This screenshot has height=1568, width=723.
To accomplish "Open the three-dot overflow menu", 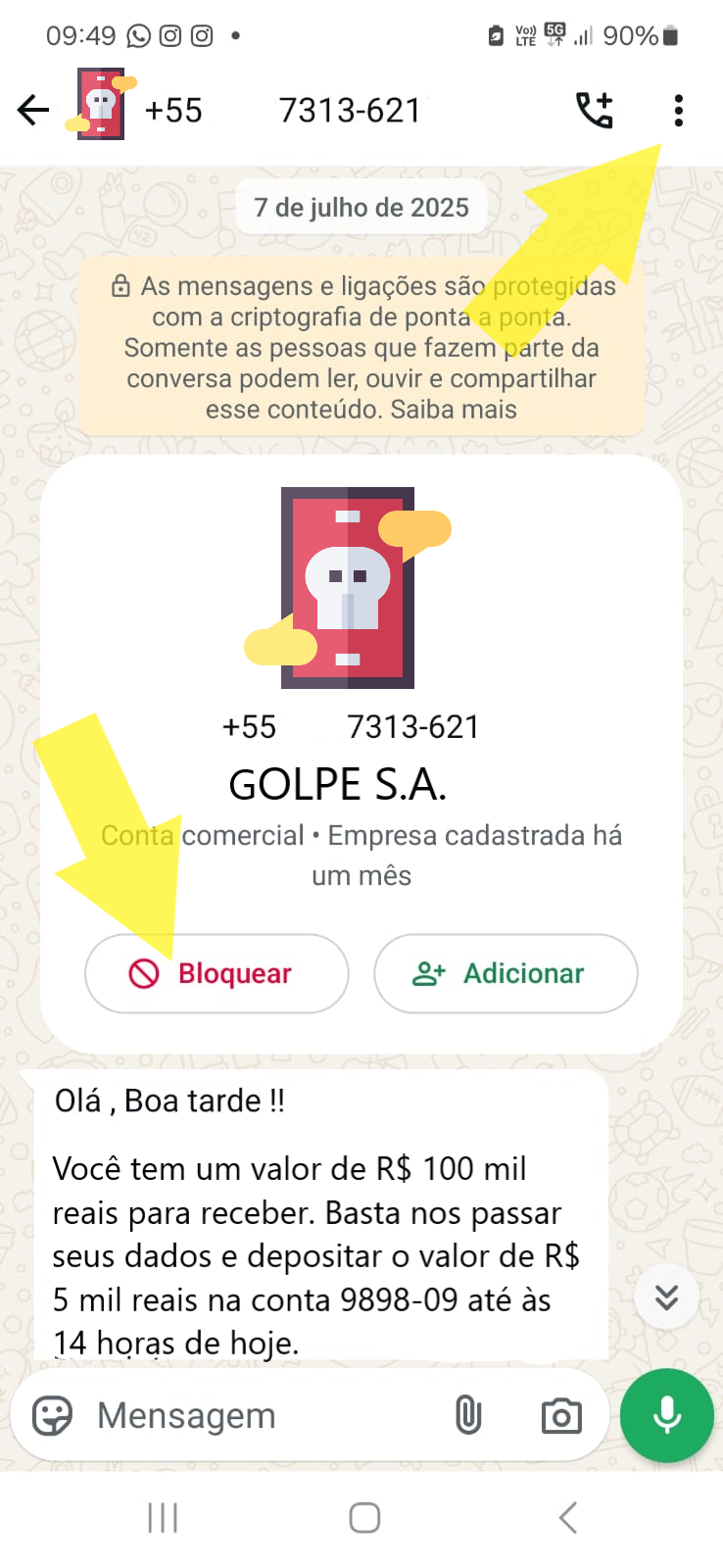I will click(678, 111).
